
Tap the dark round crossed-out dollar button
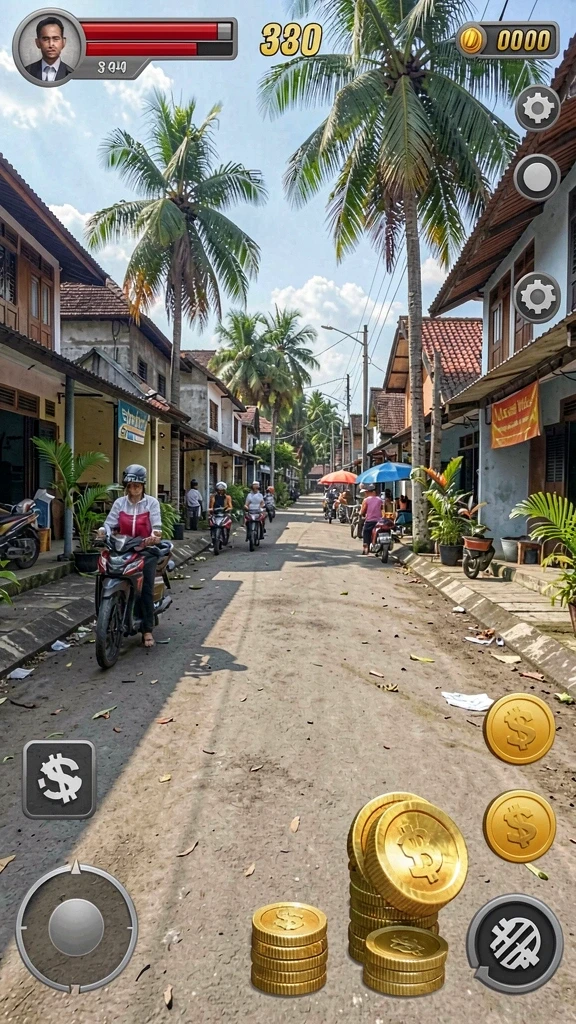click(515, 944)
